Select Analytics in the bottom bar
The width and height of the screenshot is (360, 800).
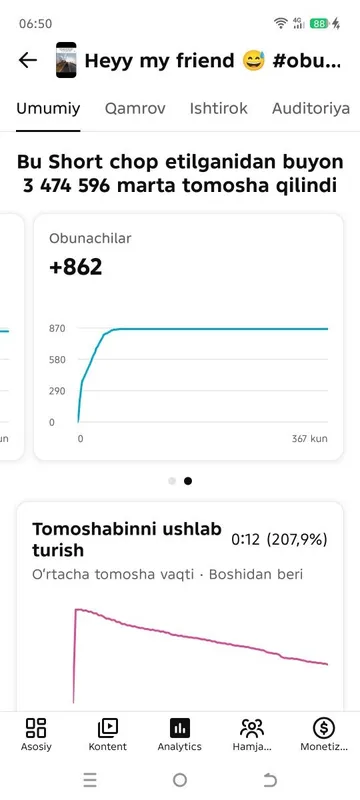pos(179,735)
